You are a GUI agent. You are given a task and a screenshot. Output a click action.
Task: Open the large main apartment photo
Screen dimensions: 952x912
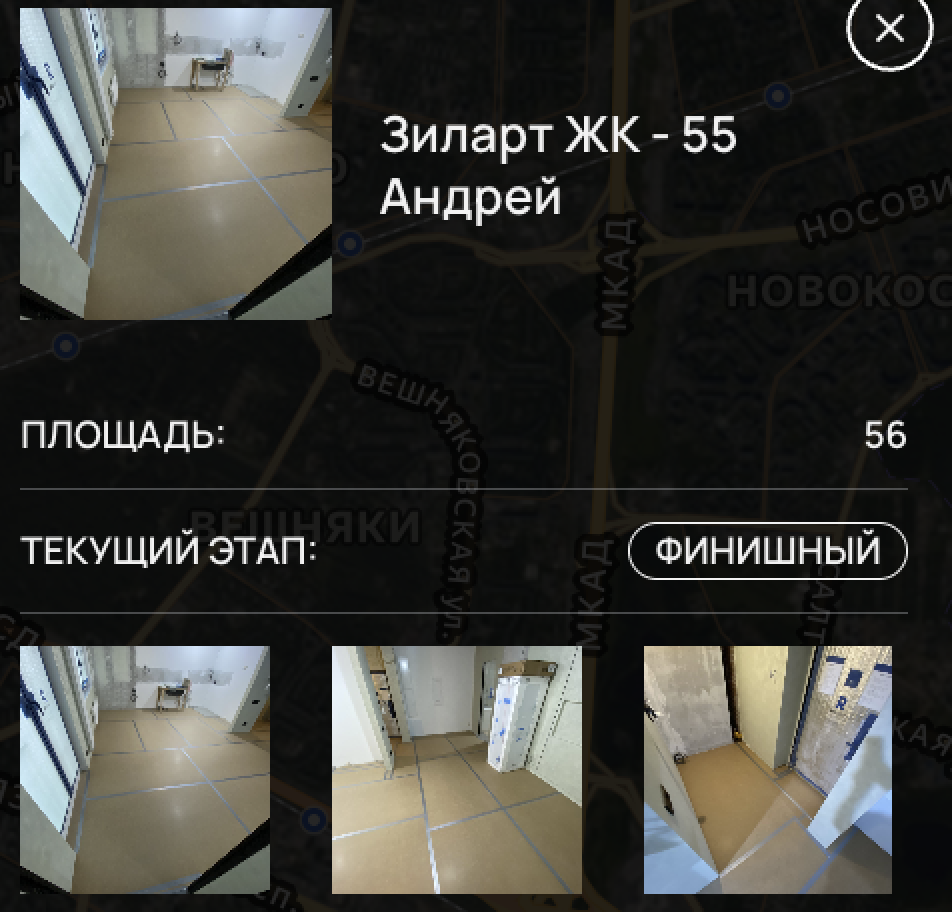click(175, 164)
